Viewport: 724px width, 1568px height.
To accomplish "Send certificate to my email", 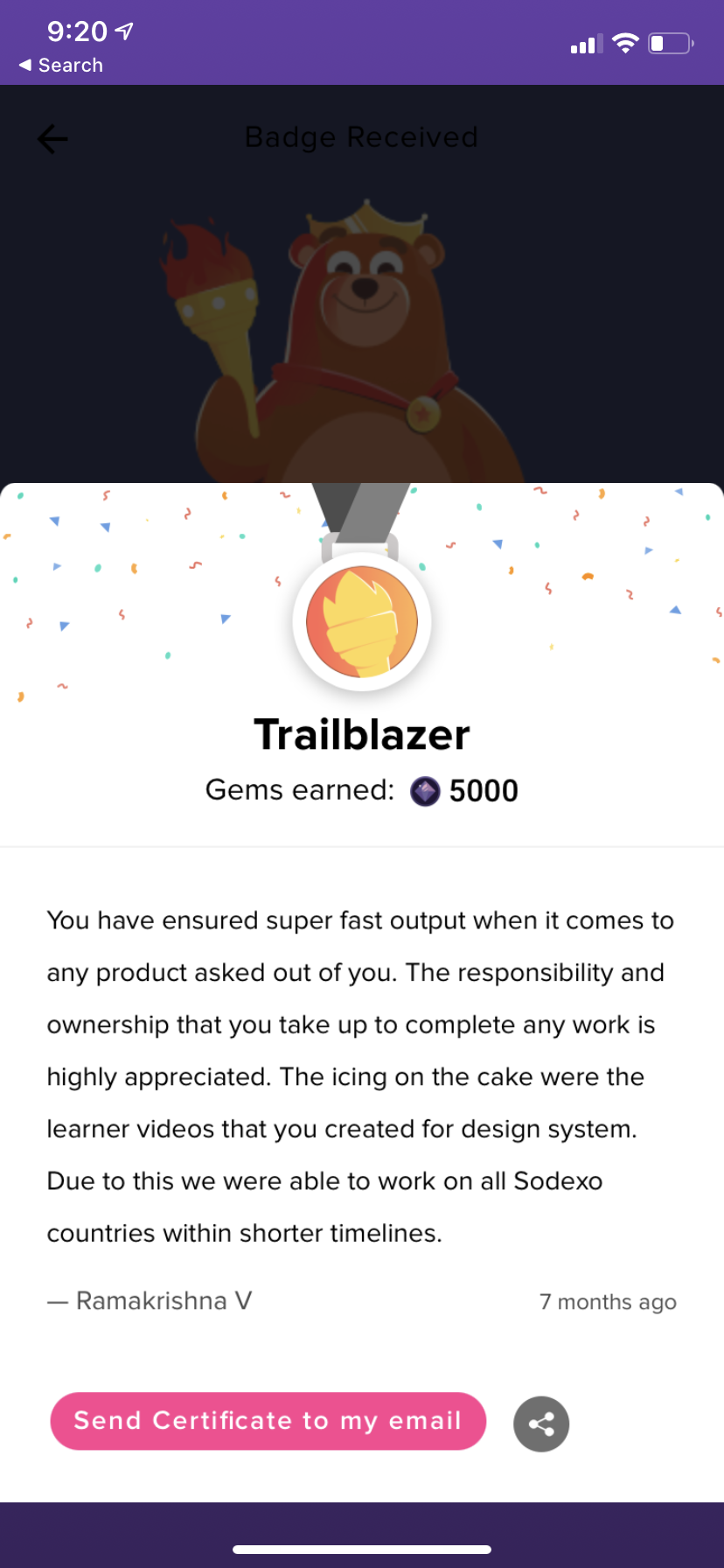I will (x=268, y=1421).
